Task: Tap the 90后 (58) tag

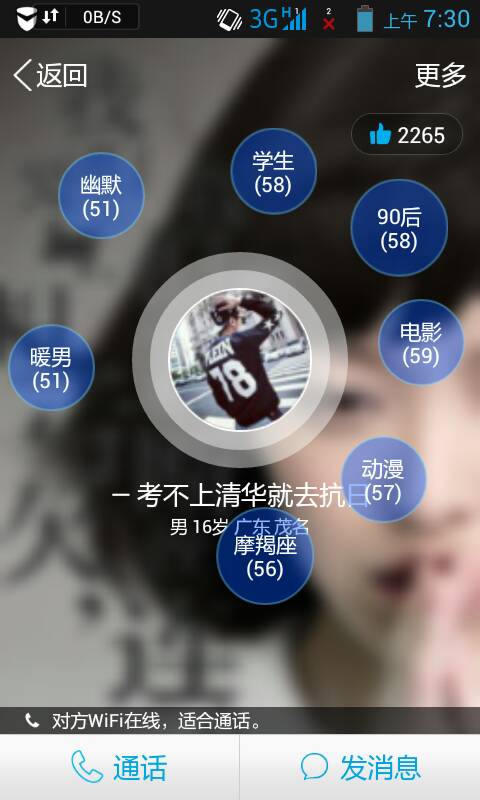Action: point(399,228)
